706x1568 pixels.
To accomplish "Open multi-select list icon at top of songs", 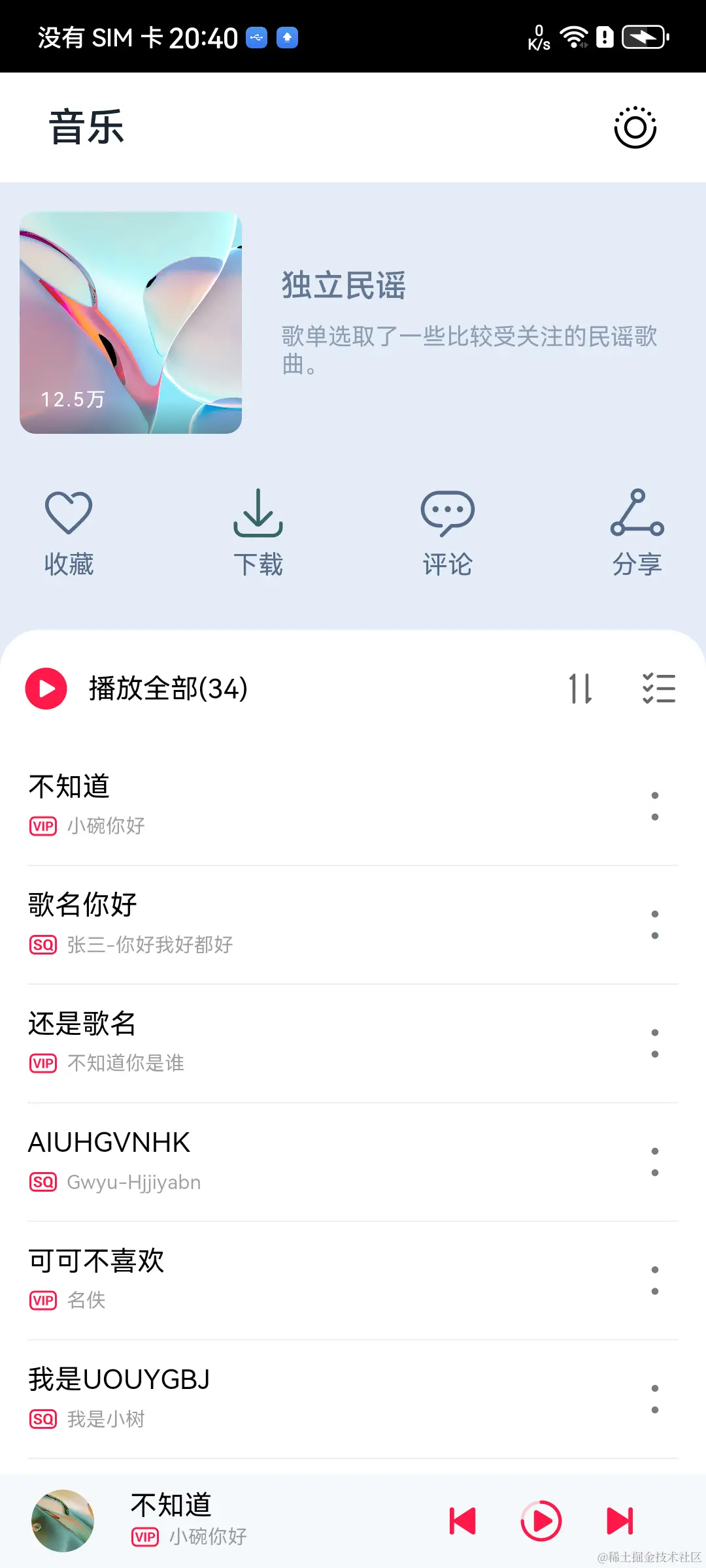I will click(x=659, y=688).
